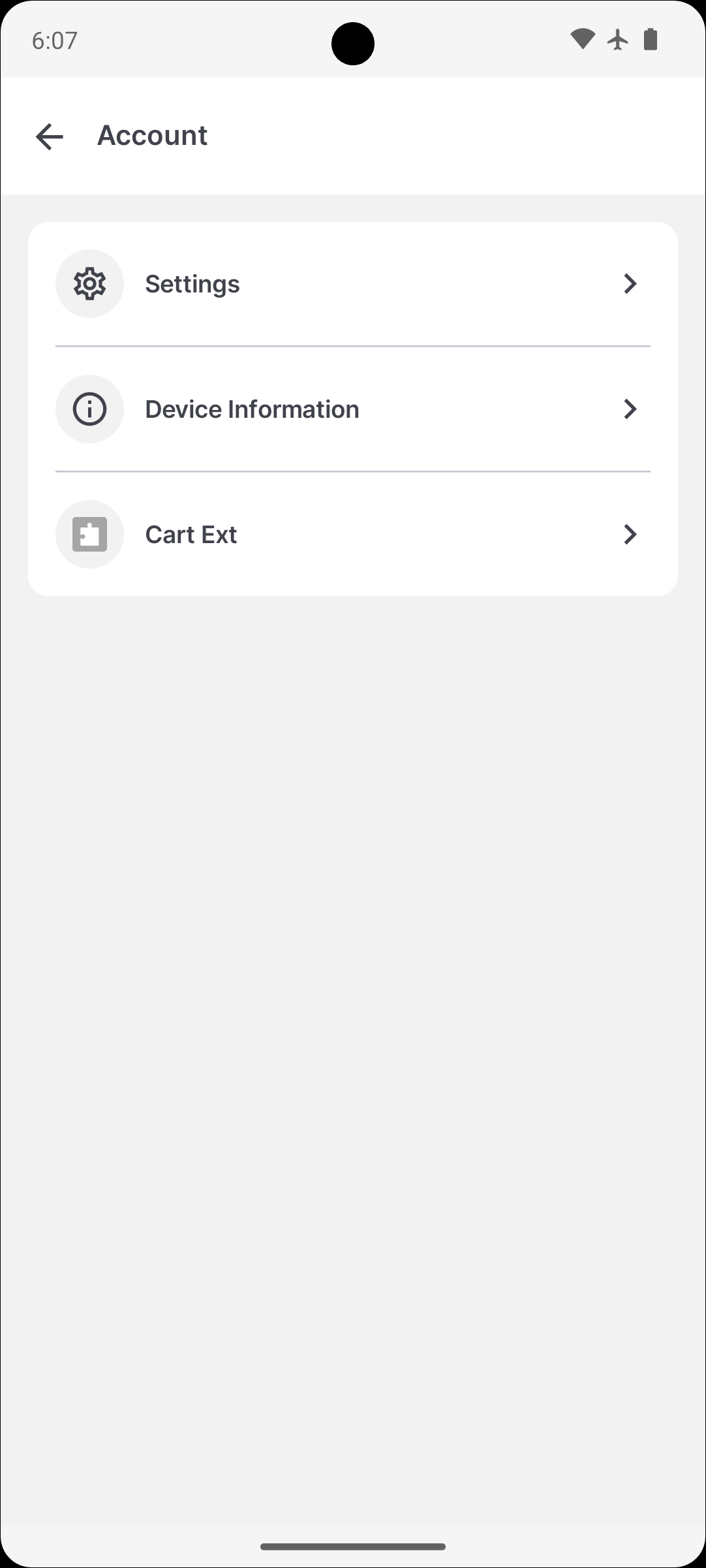Screen dimensions: 706x1568
Task: Open the Settings row
Action: pos(352,284)
